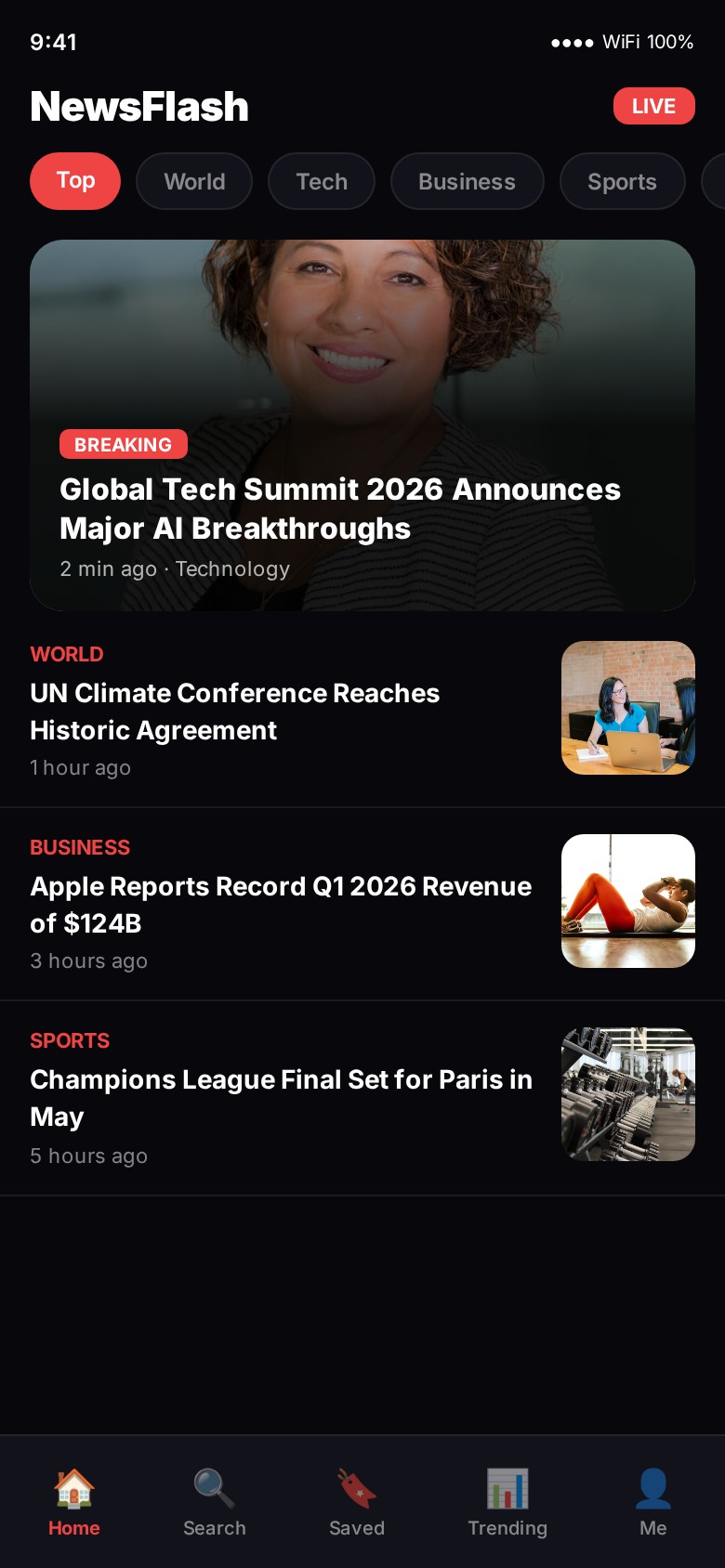
Task: Open the LIVE broadcast button
Action: tap(653, 106)
